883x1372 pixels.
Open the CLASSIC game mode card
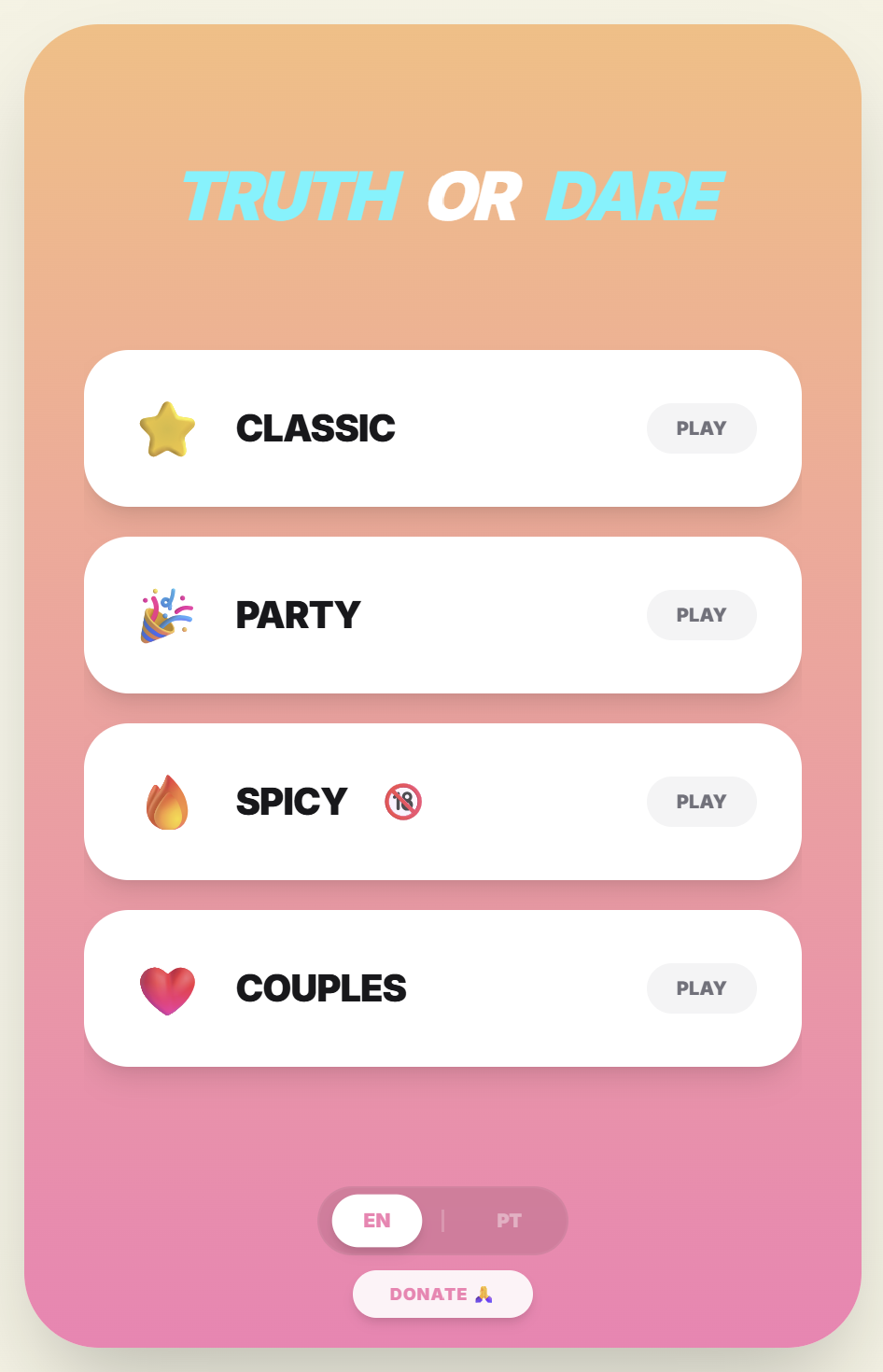(701, 427)
